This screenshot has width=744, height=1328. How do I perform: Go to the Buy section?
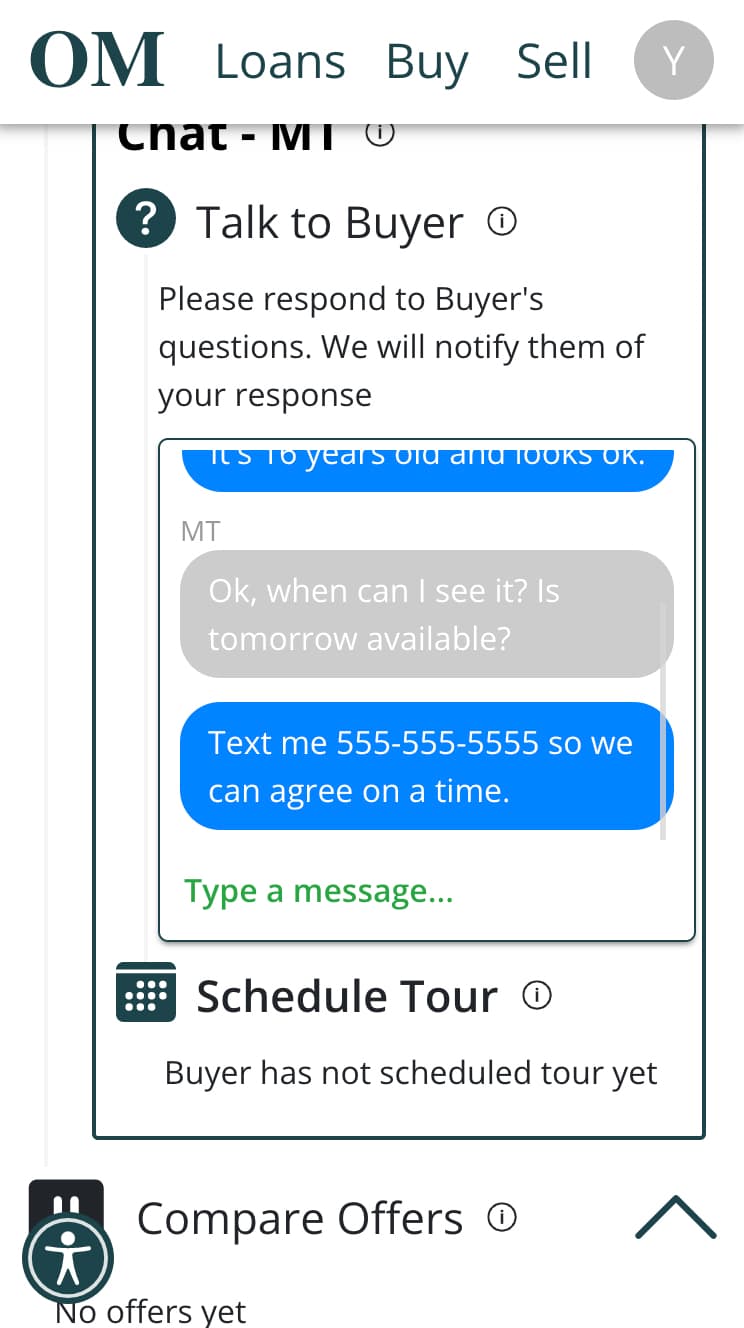[x=427, y=62]
